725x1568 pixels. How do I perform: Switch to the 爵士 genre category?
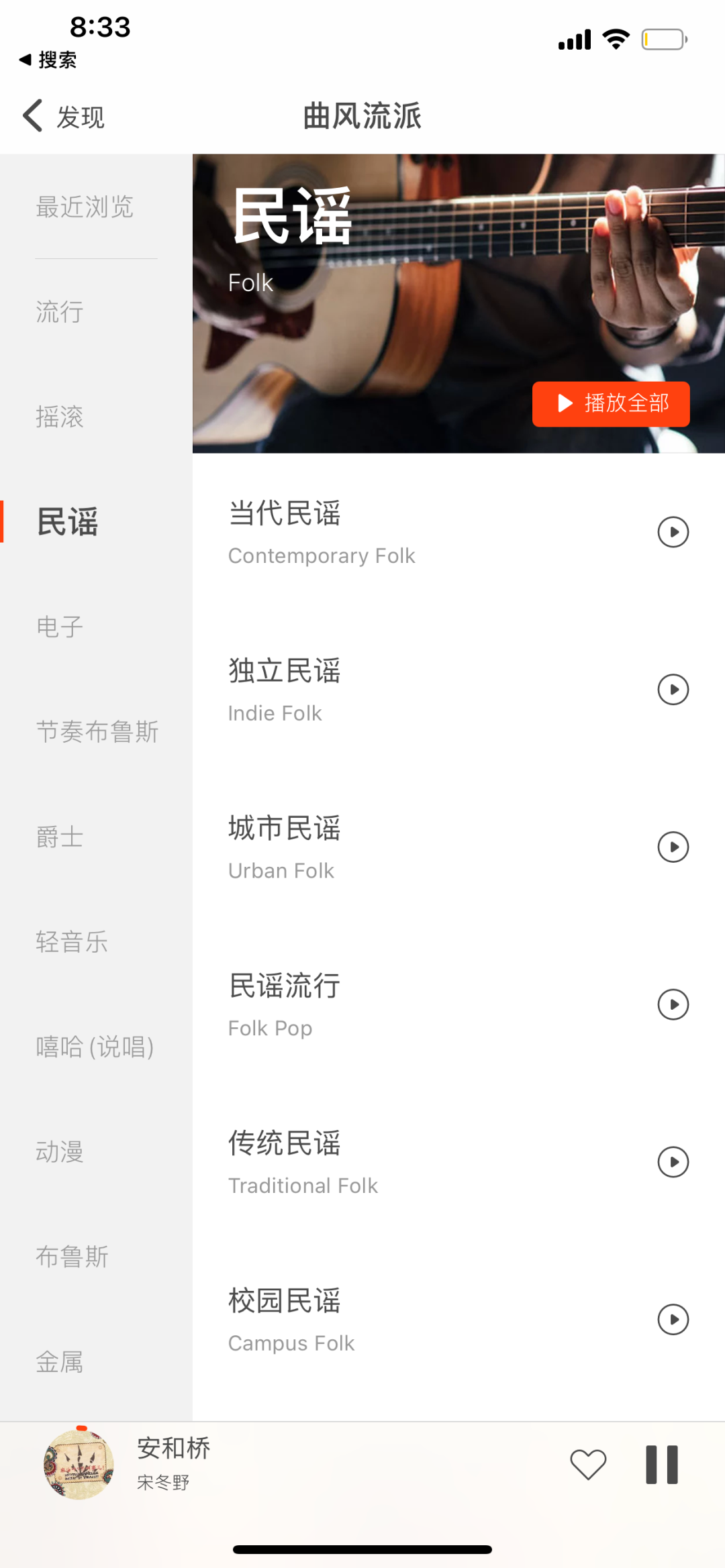(x=60, y=837)
